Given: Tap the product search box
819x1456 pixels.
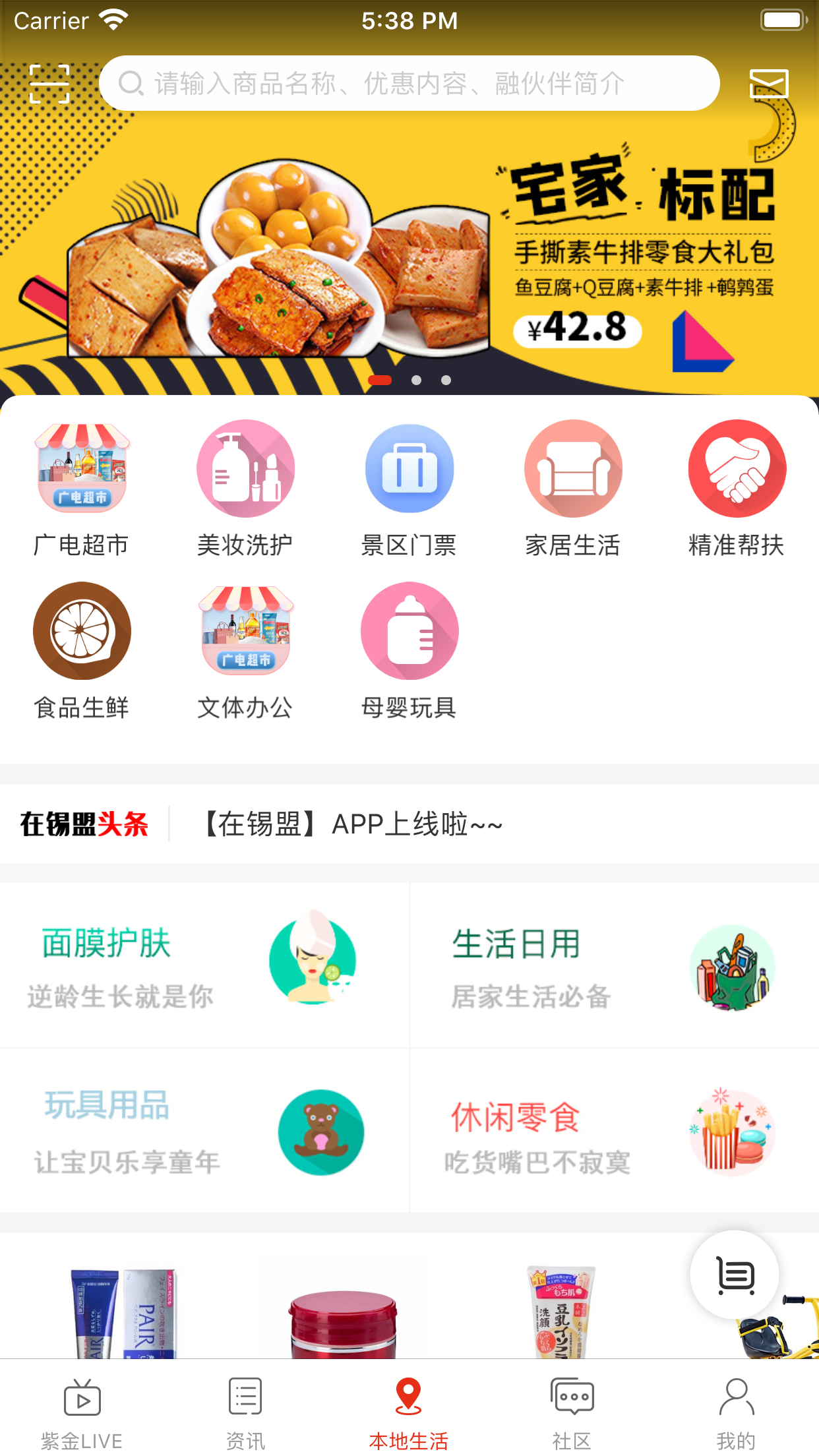Looking at the screenshot, I should (409, 84).
